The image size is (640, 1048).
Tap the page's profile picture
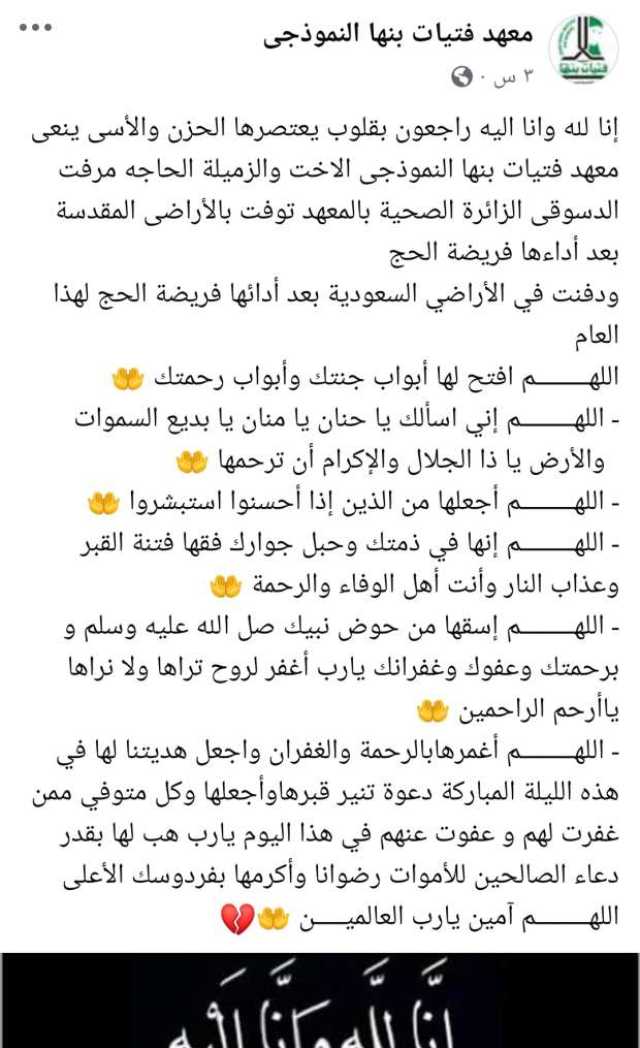pos(583,49)
